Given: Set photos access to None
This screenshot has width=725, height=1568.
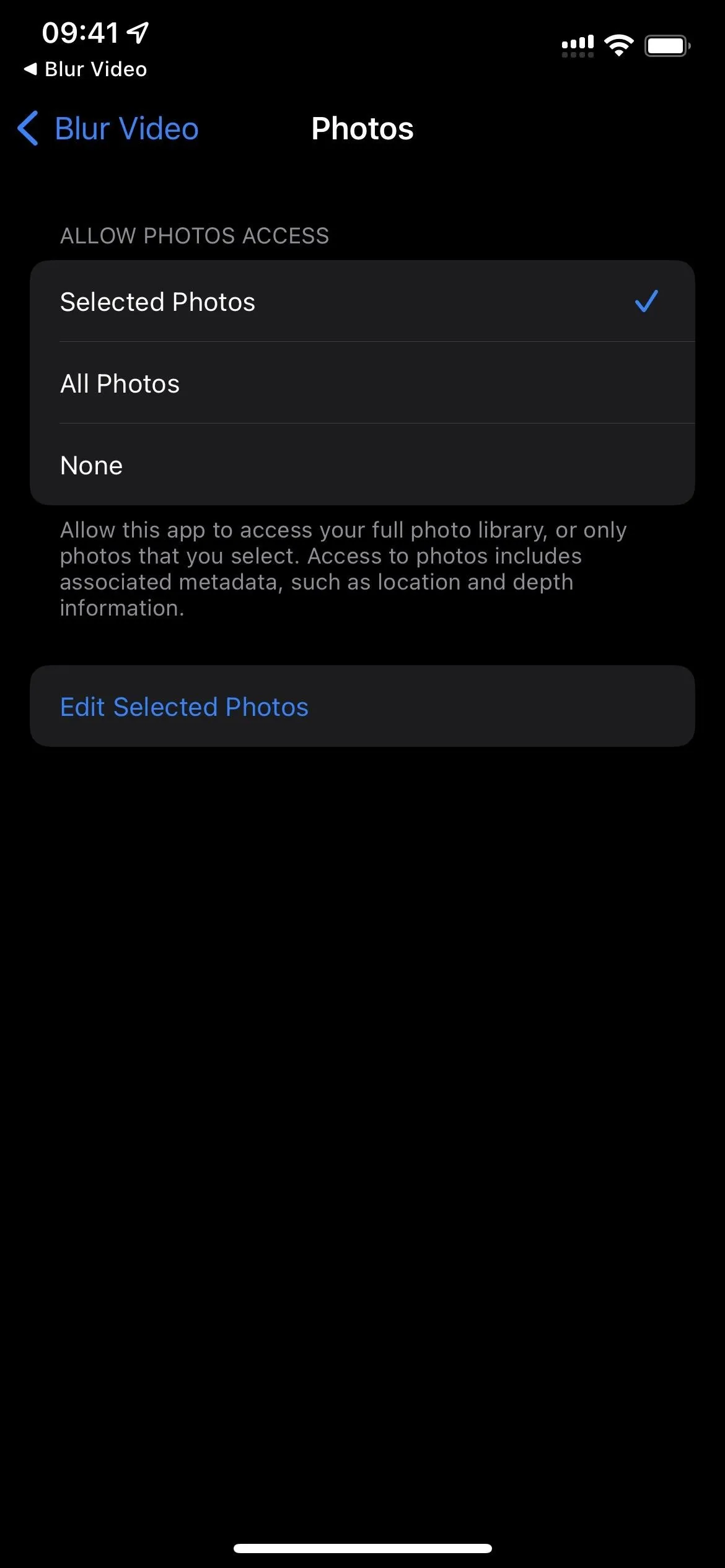Looking at the screenshot, I should point(362,465).
